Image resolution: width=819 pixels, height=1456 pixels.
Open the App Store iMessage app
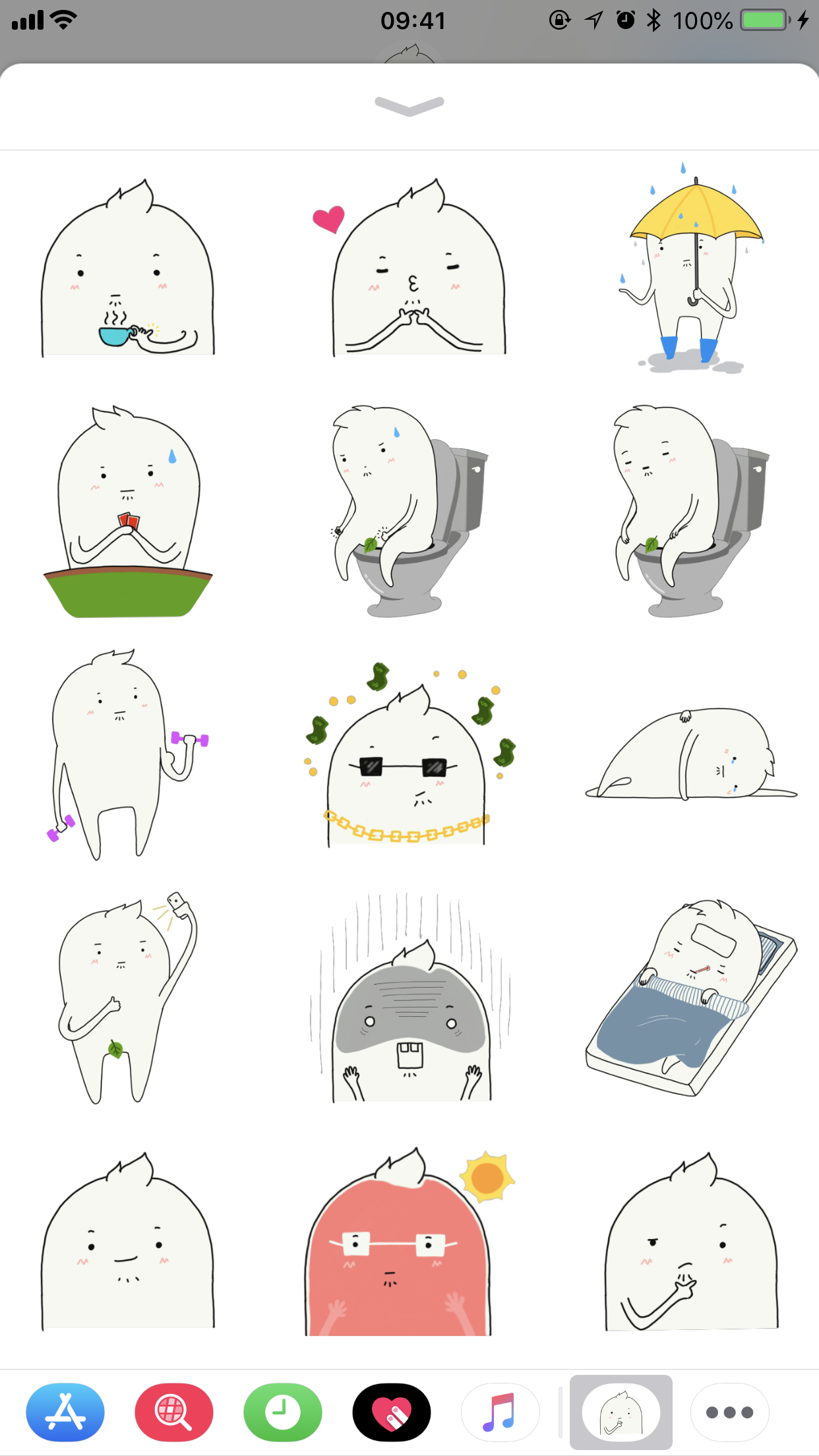pos(65,1412)
